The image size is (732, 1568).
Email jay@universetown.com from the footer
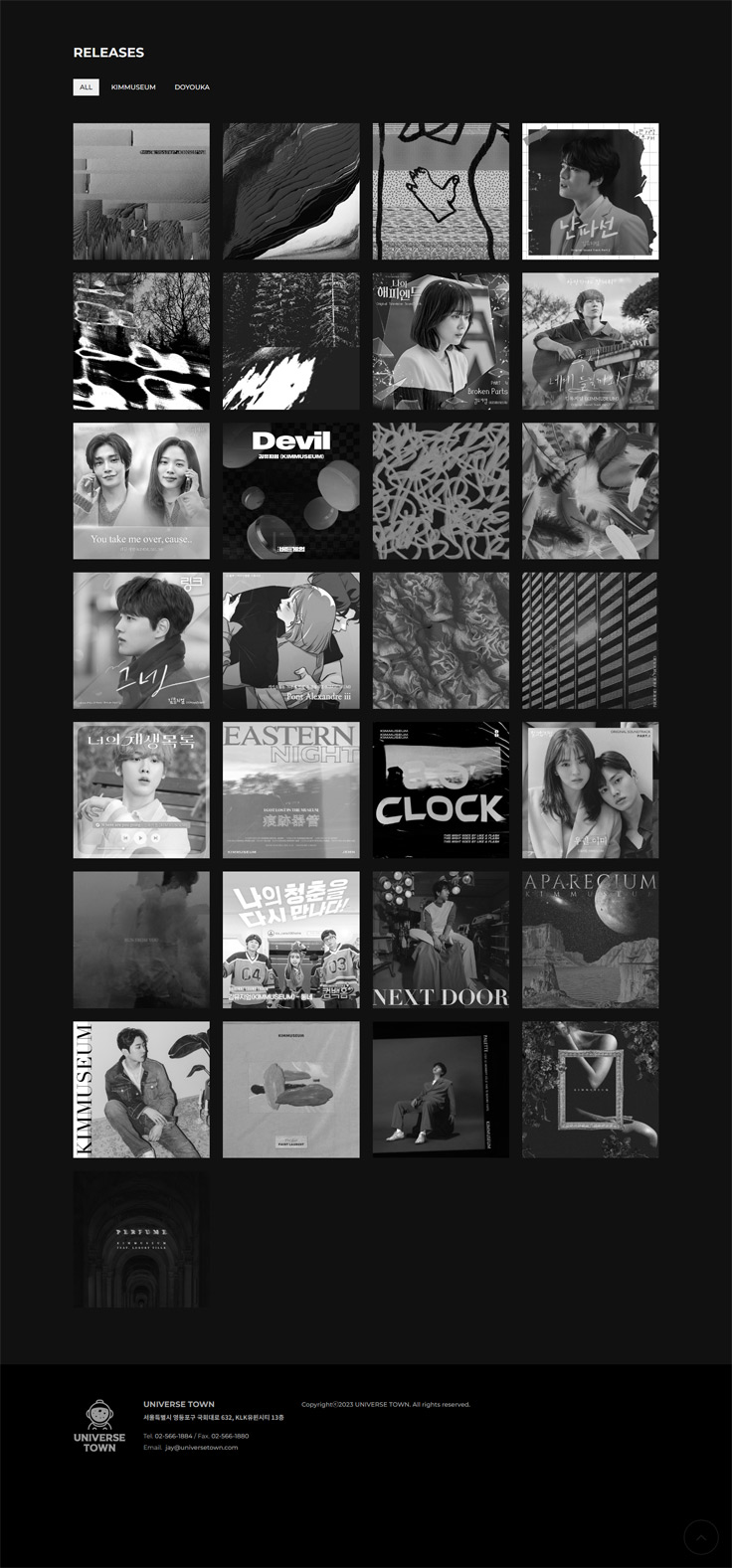[201, 1448]
